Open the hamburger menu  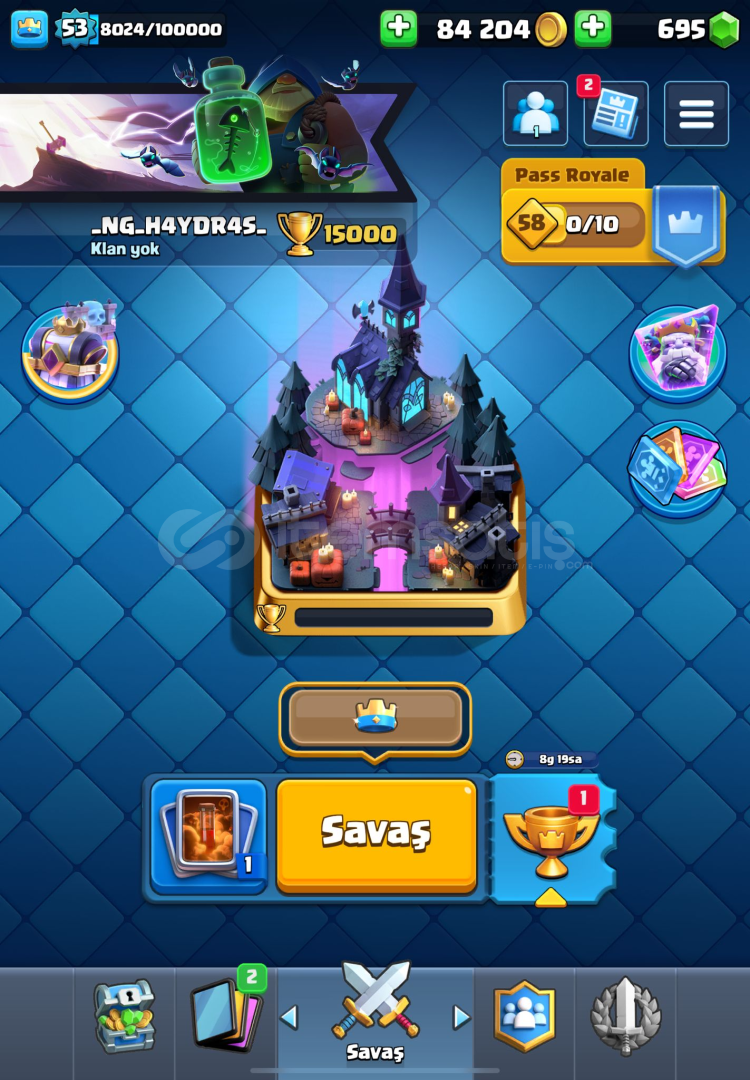click(x=696, y=114)
